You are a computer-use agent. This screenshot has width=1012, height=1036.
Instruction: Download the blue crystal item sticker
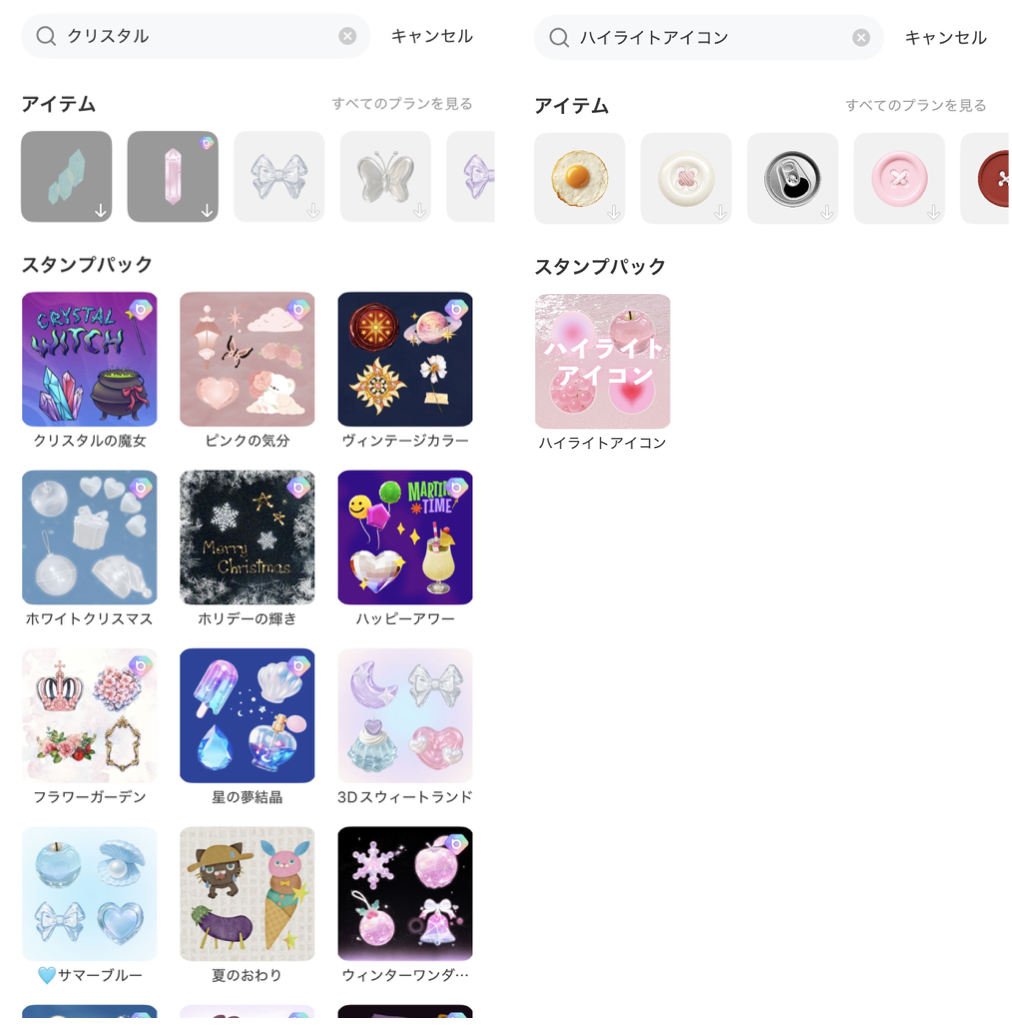(x=102, y=210)
